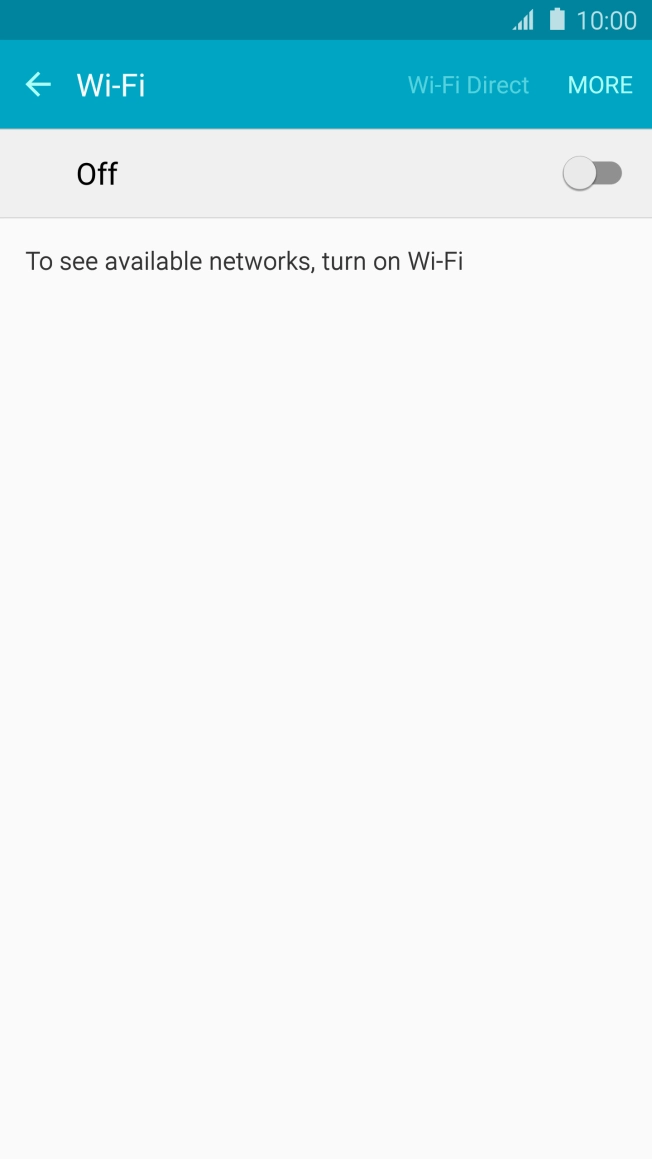Open the MORE options menu
Viewport: 652px width, 1159px height.
tap(600, 85)
